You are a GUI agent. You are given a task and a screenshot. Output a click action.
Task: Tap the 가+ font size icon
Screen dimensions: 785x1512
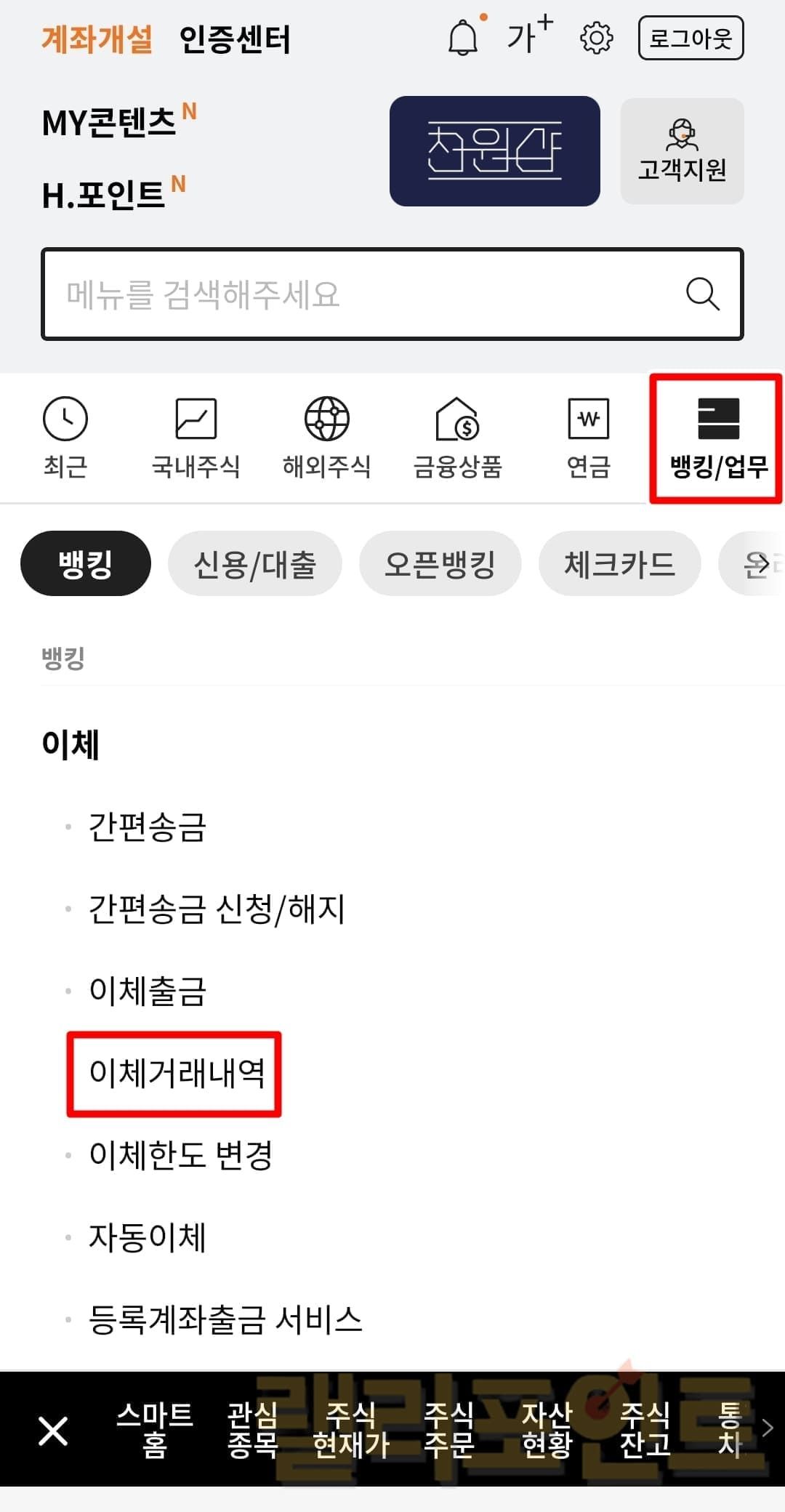(528, 36)
